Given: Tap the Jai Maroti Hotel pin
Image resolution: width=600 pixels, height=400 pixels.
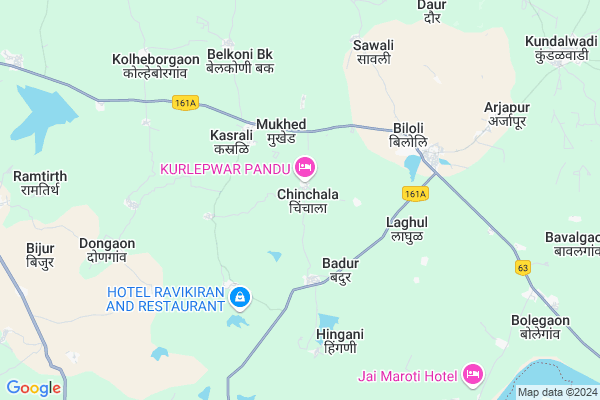Looking at the screenshot, I should (x=474, y=376).
